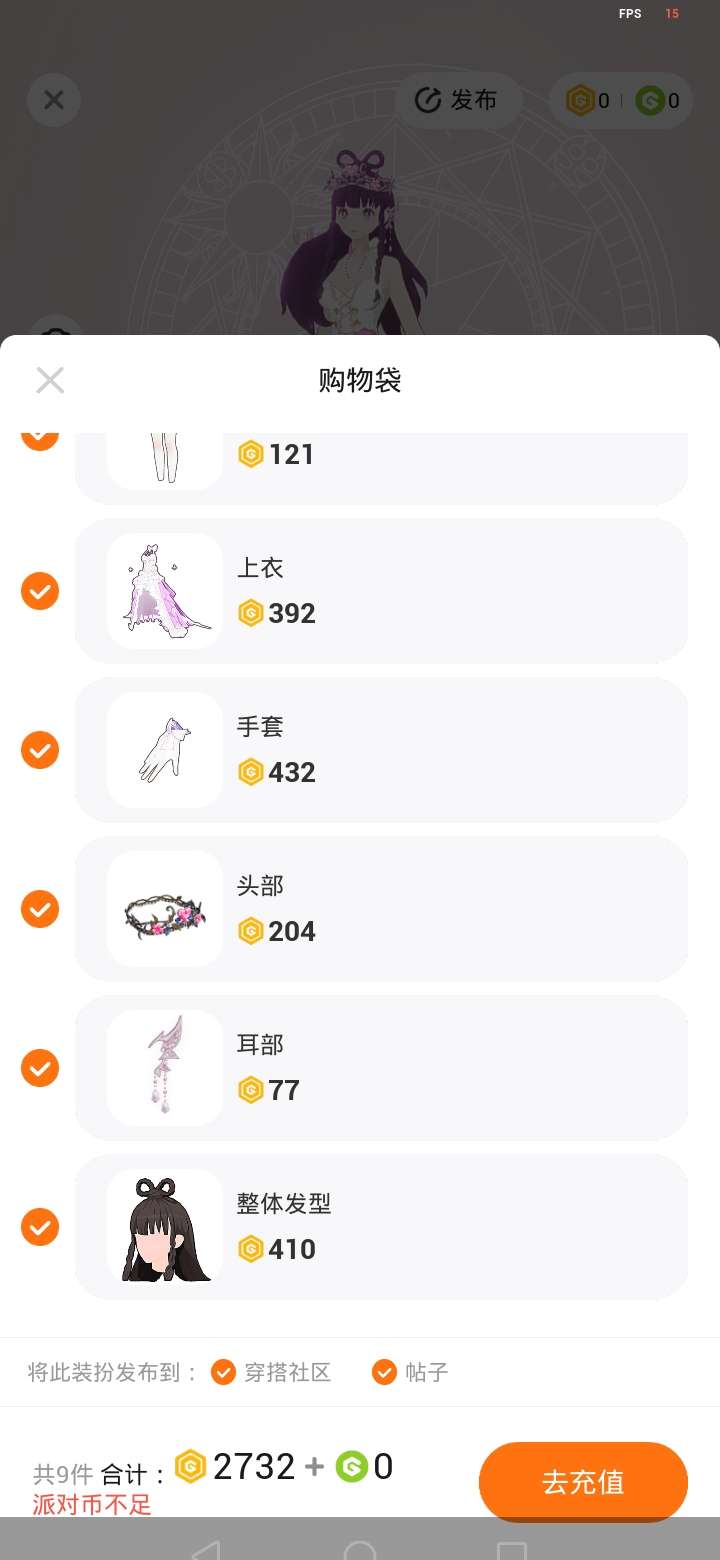The height and width of the screenshot is (1560, 720).
Task: Tap 去充值 to recharge coins
Action: 583,1482
